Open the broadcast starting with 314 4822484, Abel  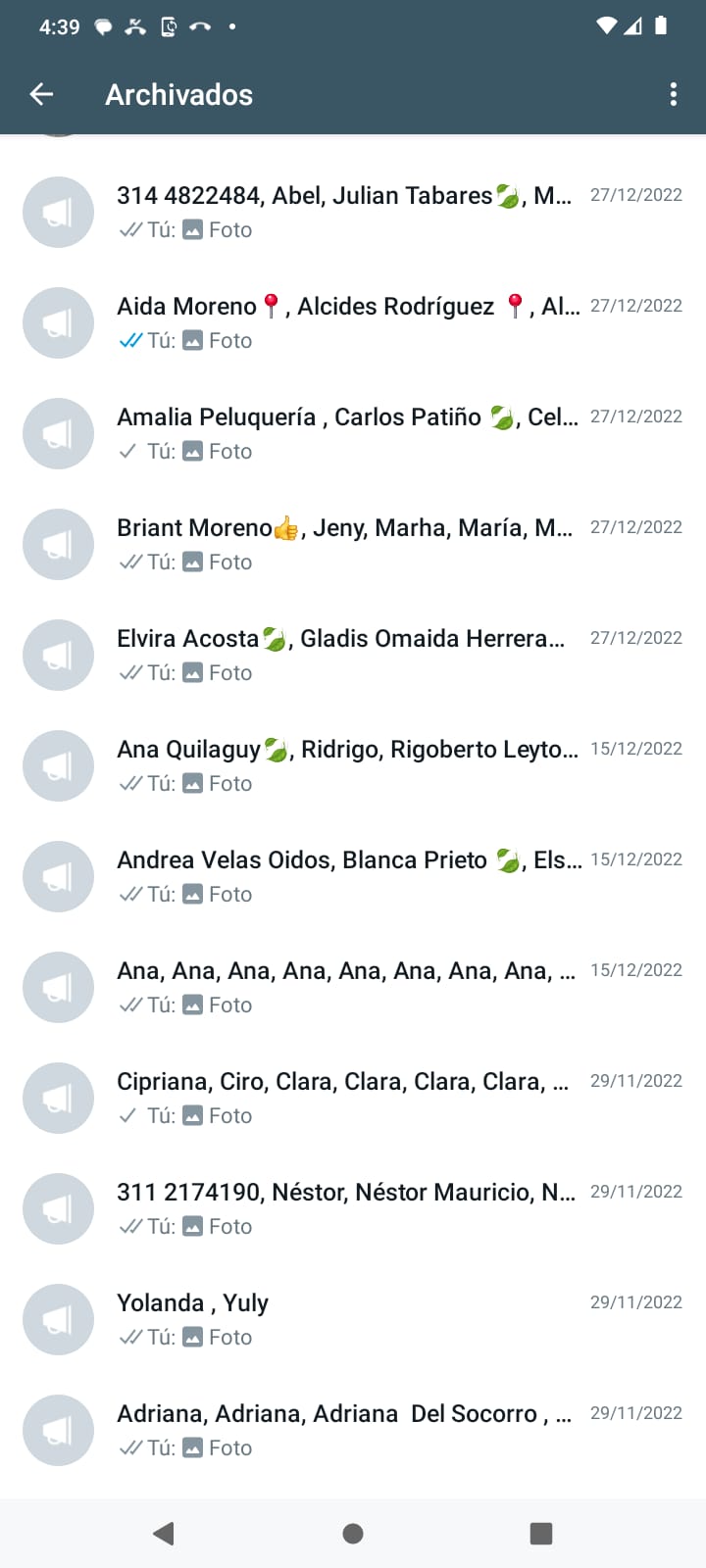[x=343, y=212]
